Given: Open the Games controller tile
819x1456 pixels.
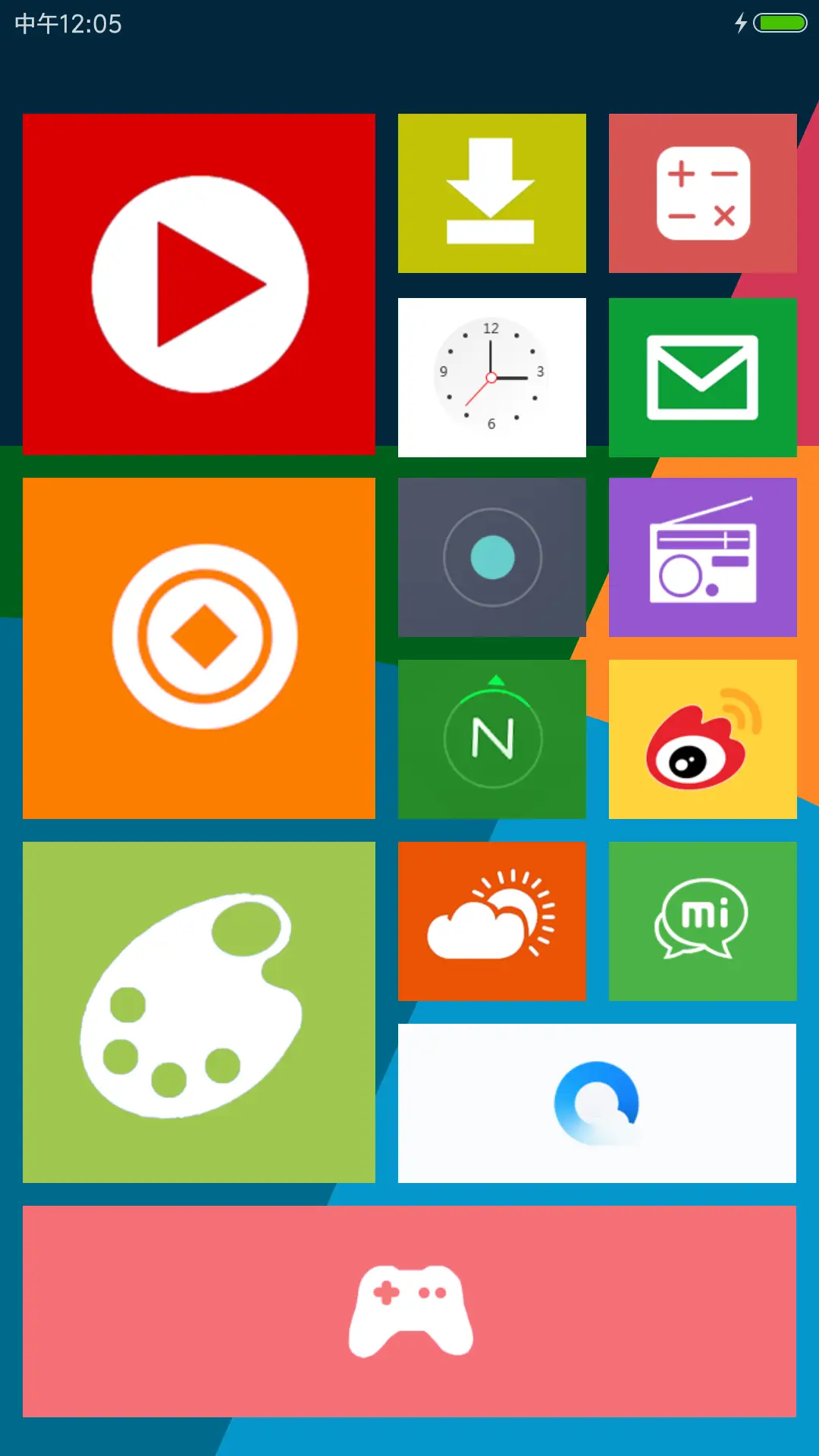Looking at the screenshot, I should pyautogui.click(x=409, y=1311).
